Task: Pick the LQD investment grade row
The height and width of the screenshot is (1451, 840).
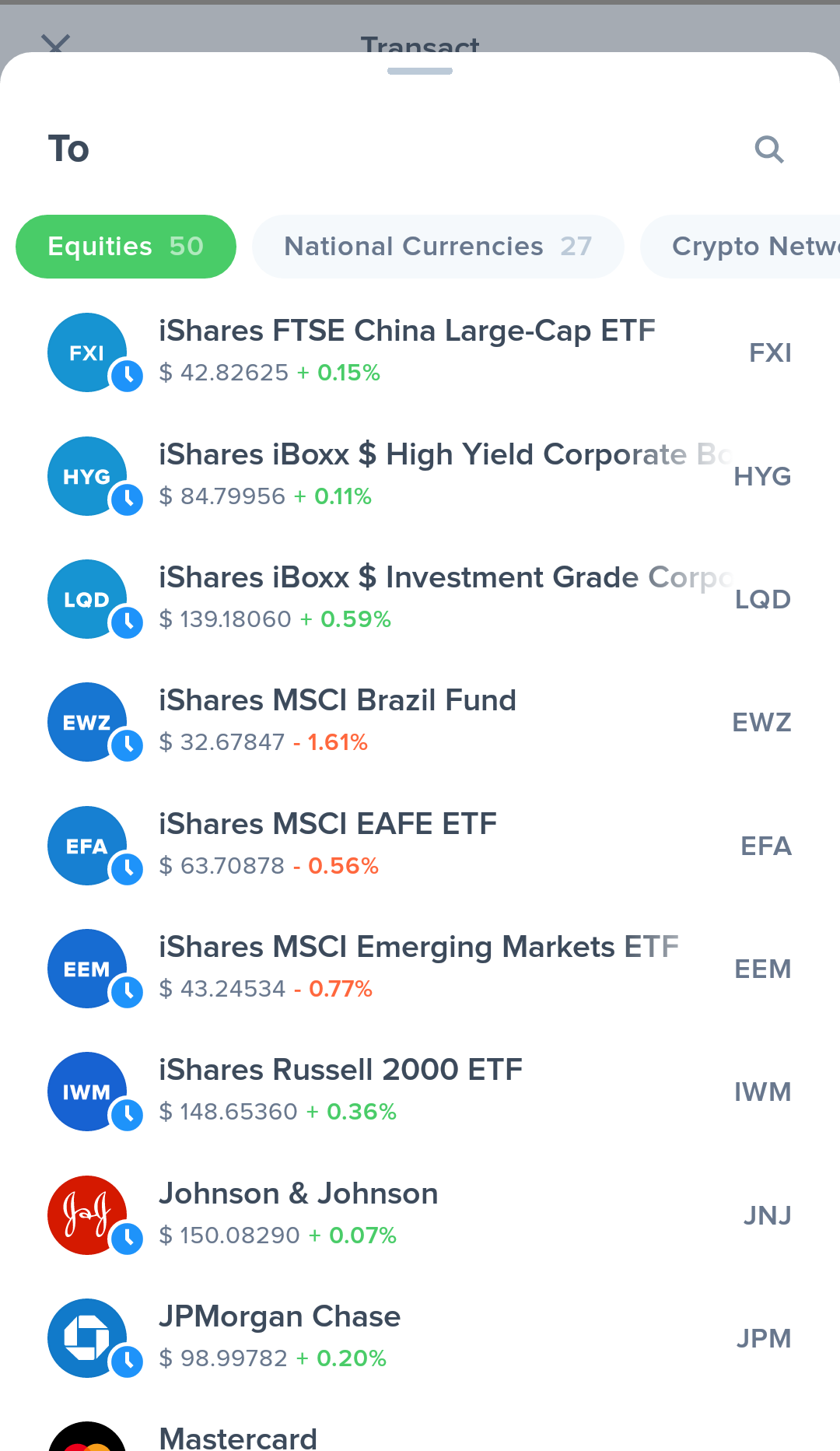Action: [x=420, y=599]
